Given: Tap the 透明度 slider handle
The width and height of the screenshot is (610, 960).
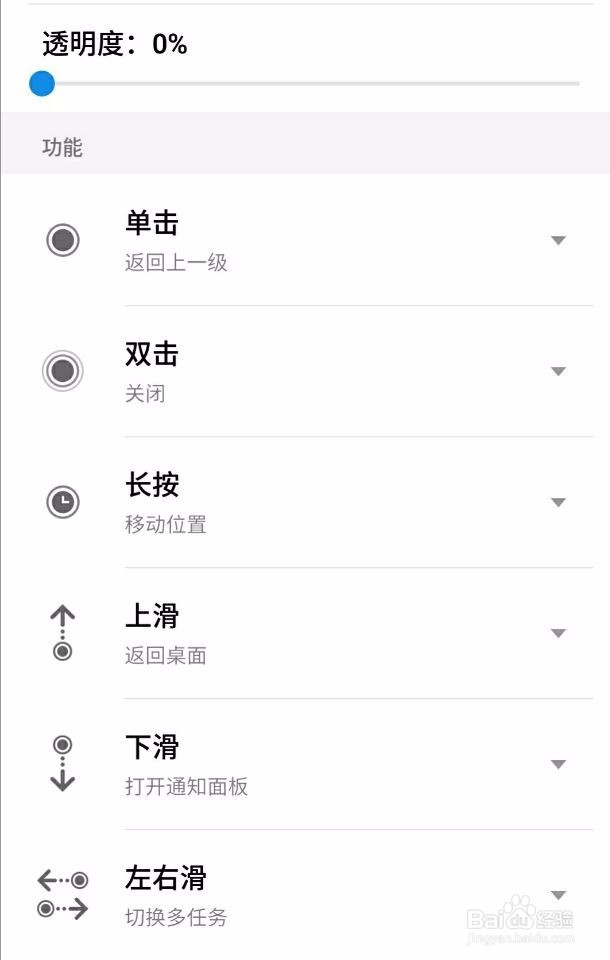Looking at the screenshot, I should coord(42,83).
